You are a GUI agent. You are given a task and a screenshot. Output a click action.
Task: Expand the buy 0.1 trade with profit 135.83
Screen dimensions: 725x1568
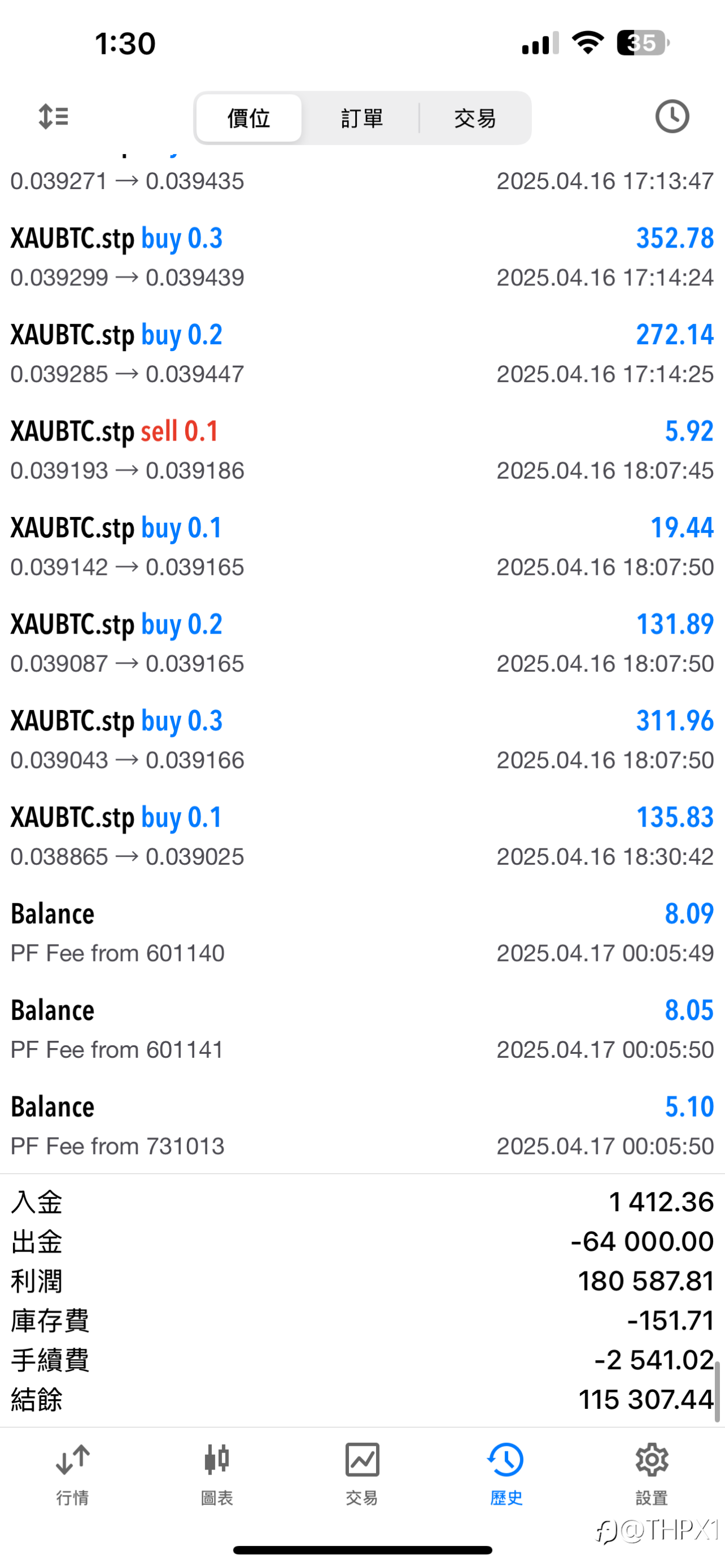pos(362,836)
